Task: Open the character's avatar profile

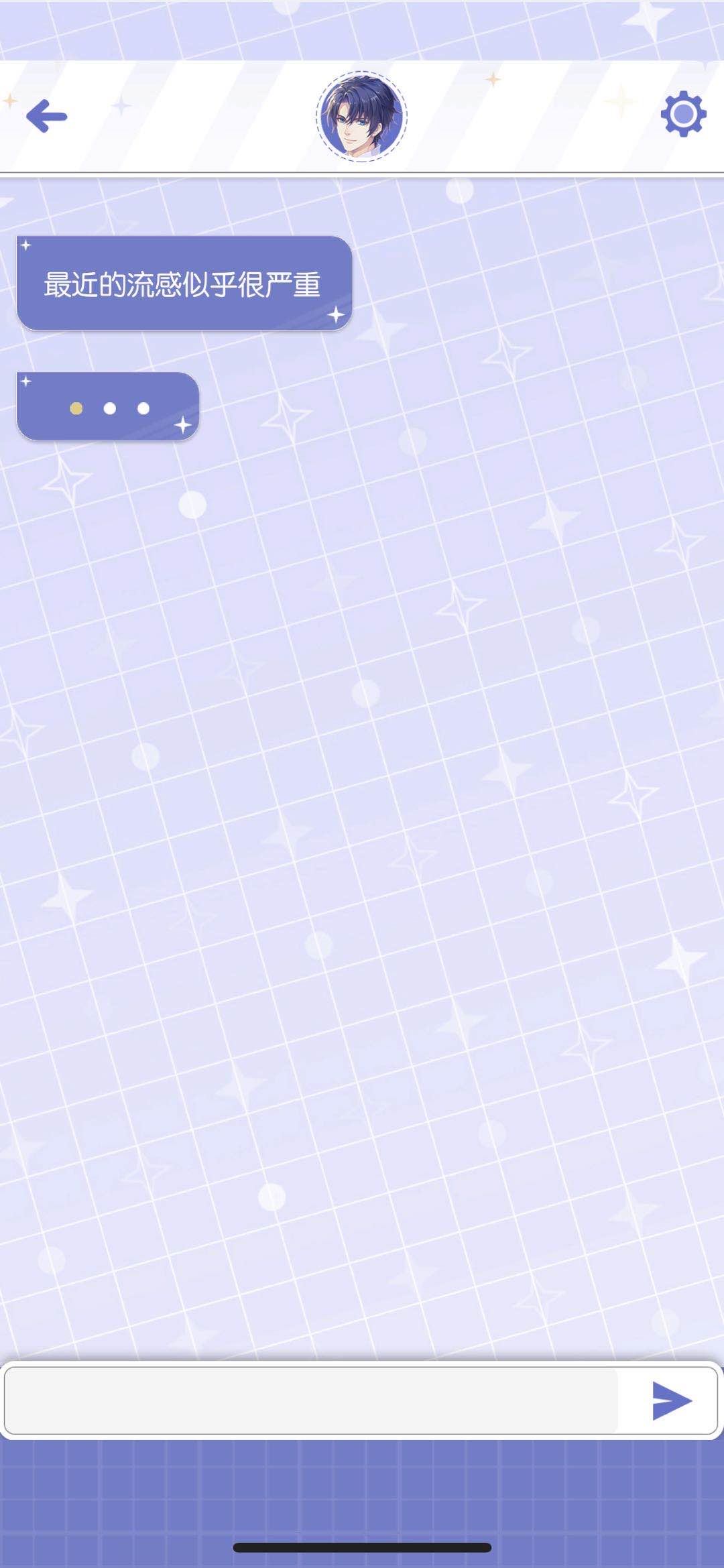Action: coord(362,117)
